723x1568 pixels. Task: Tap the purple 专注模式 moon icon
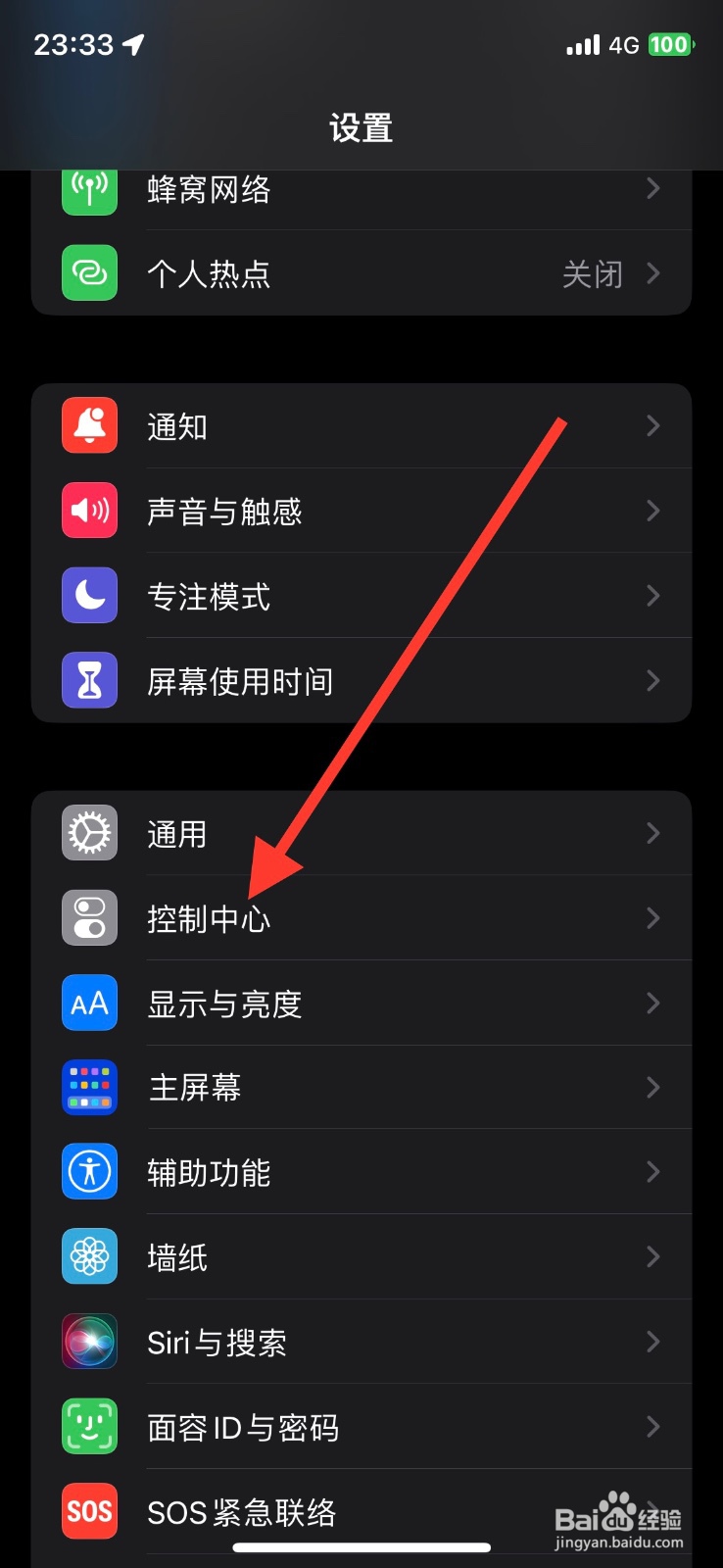[x=89, y=595]
